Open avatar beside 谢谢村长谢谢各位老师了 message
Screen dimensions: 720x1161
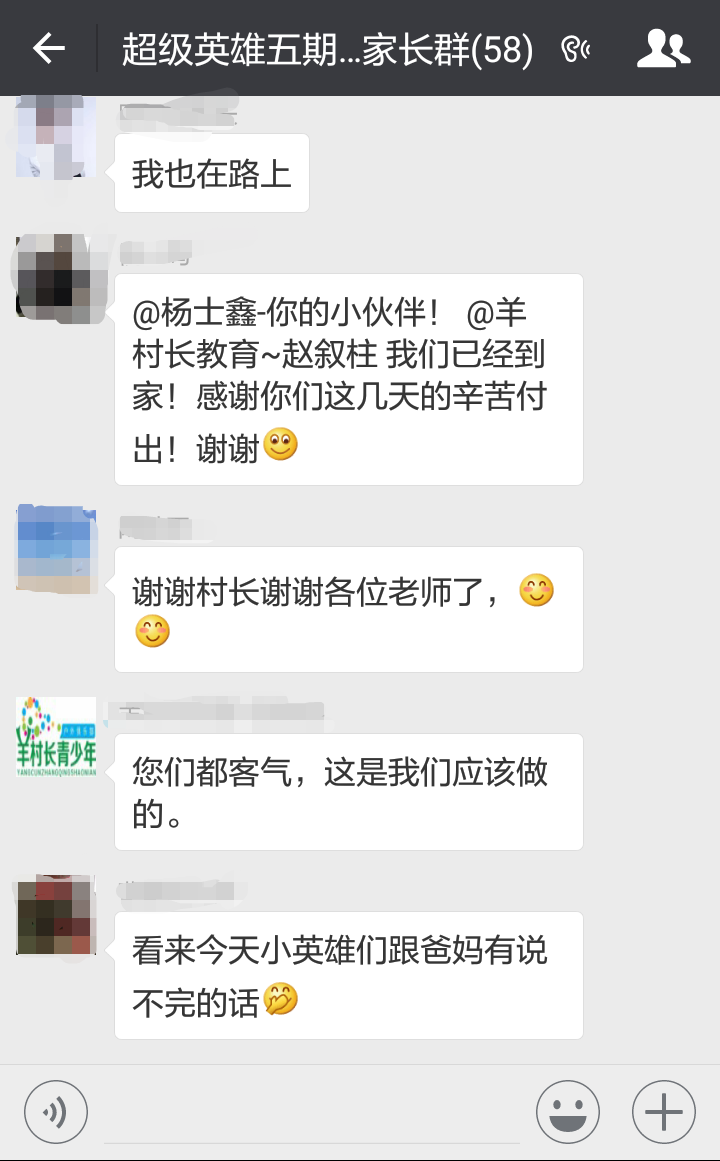click(56, 549)
